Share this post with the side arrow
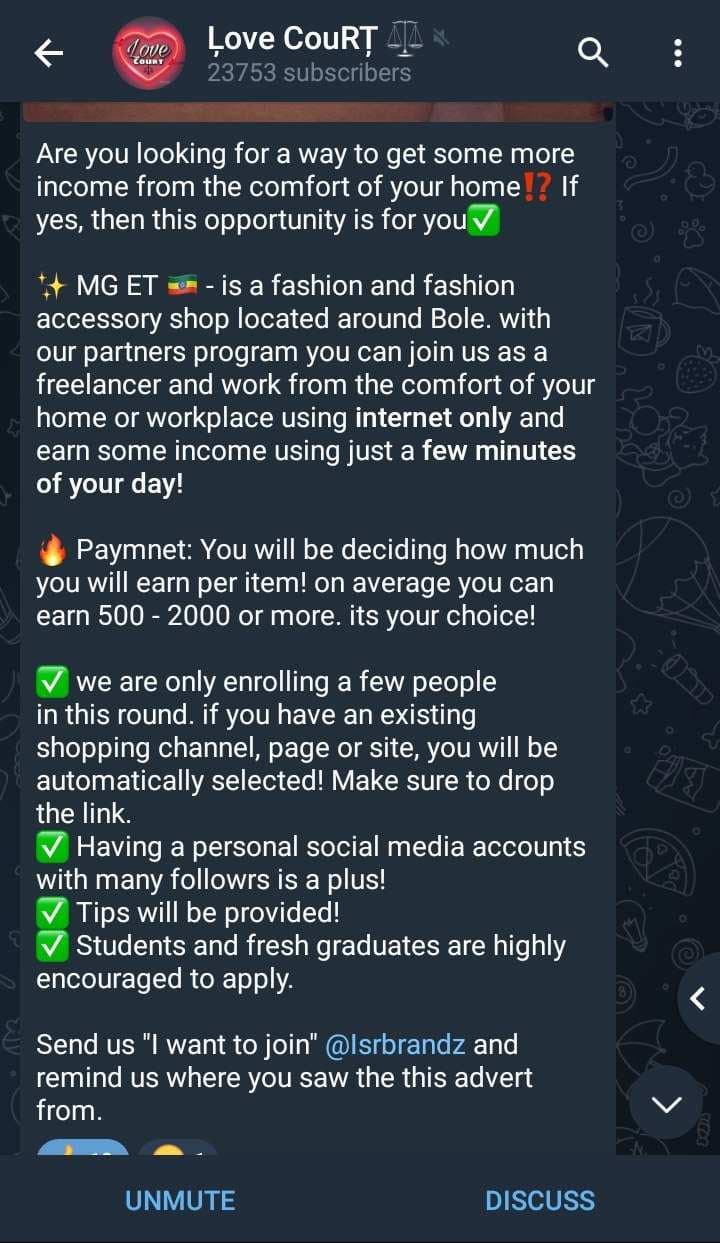Viewport: 720px width, 1243px height. click(699, 998)
